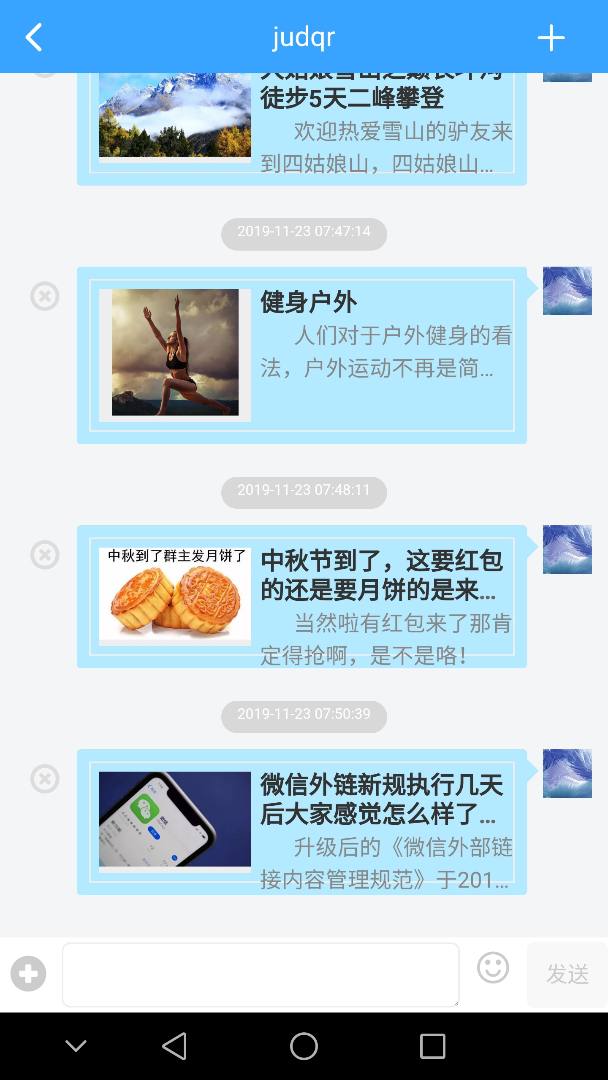View sender avatar beside 健身户外 message
Viewport: 608px width, 1080px height.
[x=567, y=291]
